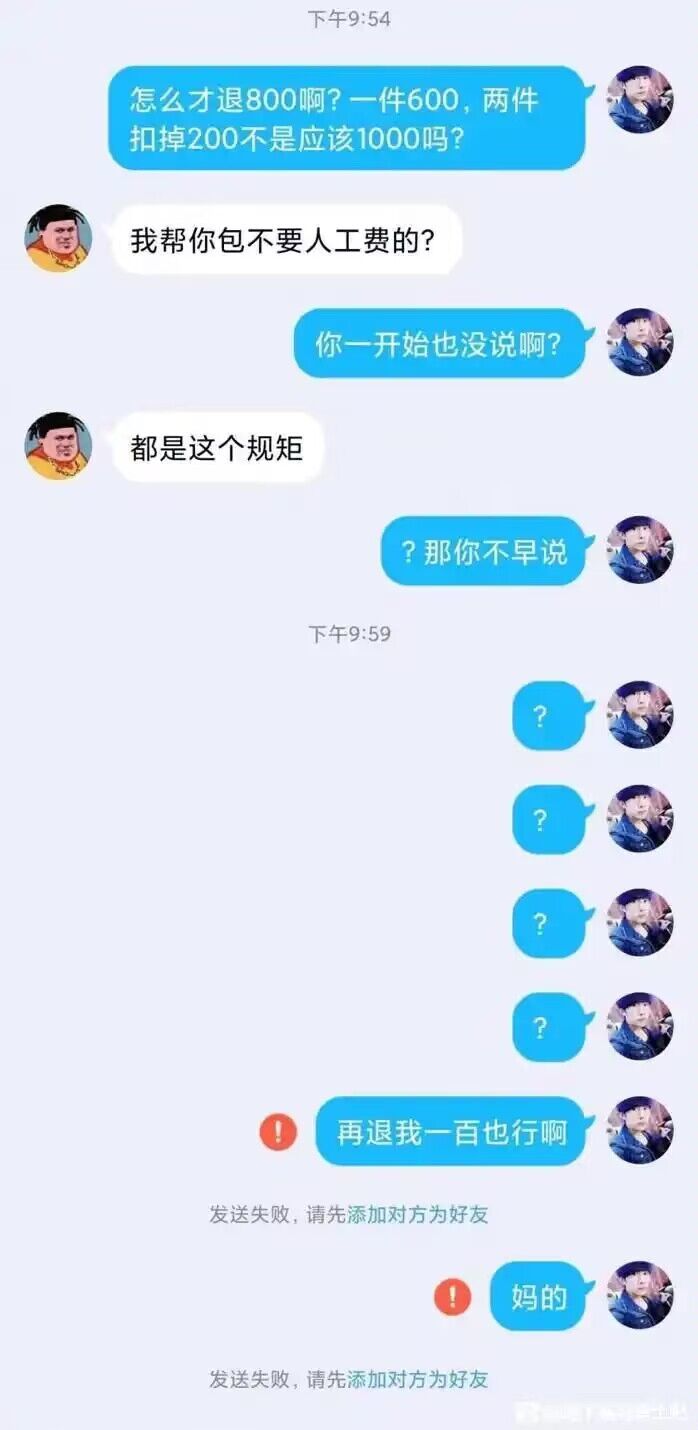The width and height of the screenshot is (698, 1430).
Task: Tap the add-friend link under "再退我一百也行啊"
Action: [x=417, y=1215]
